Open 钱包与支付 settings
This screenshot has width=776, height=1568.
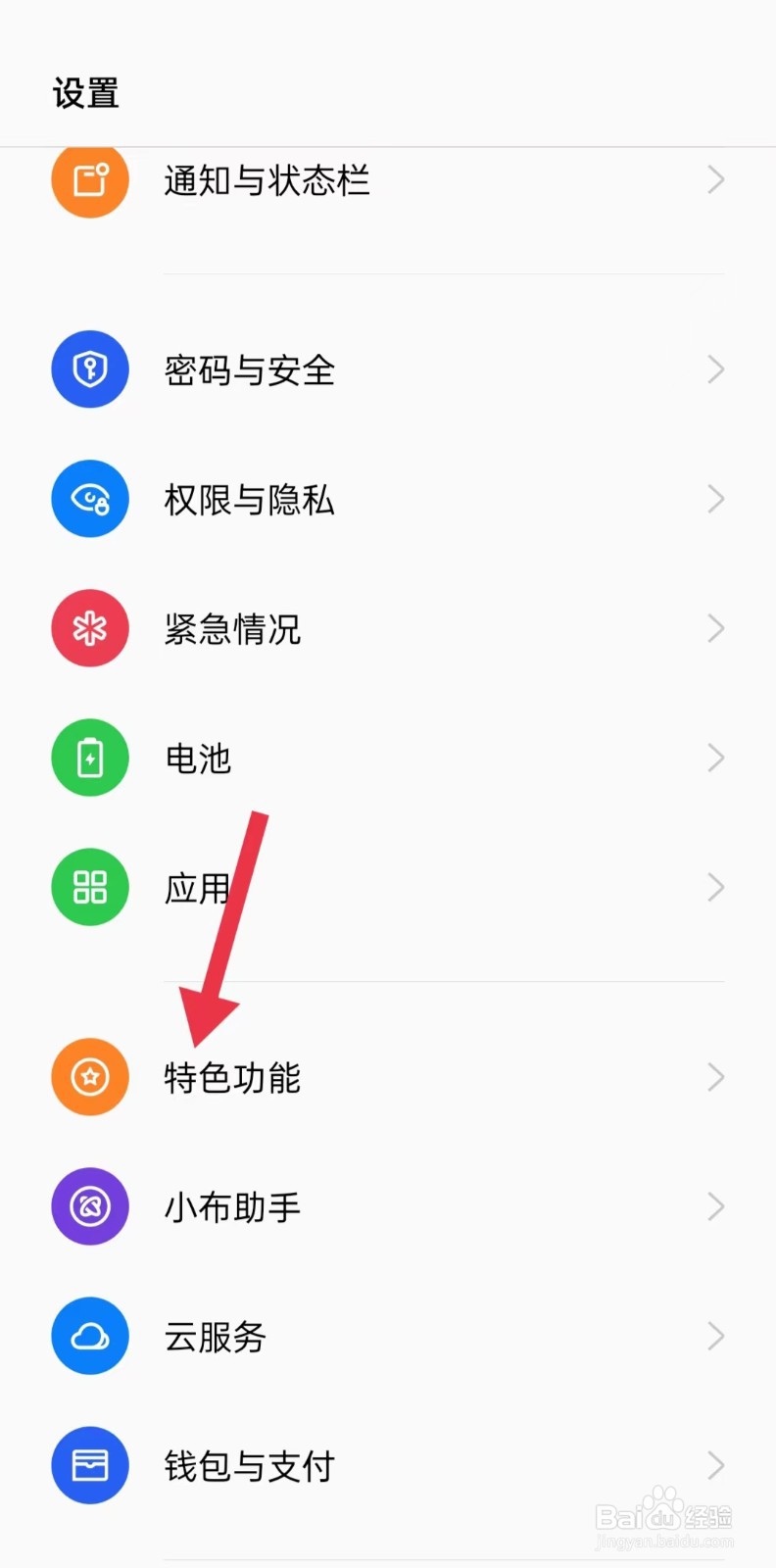click(249, 1465)
